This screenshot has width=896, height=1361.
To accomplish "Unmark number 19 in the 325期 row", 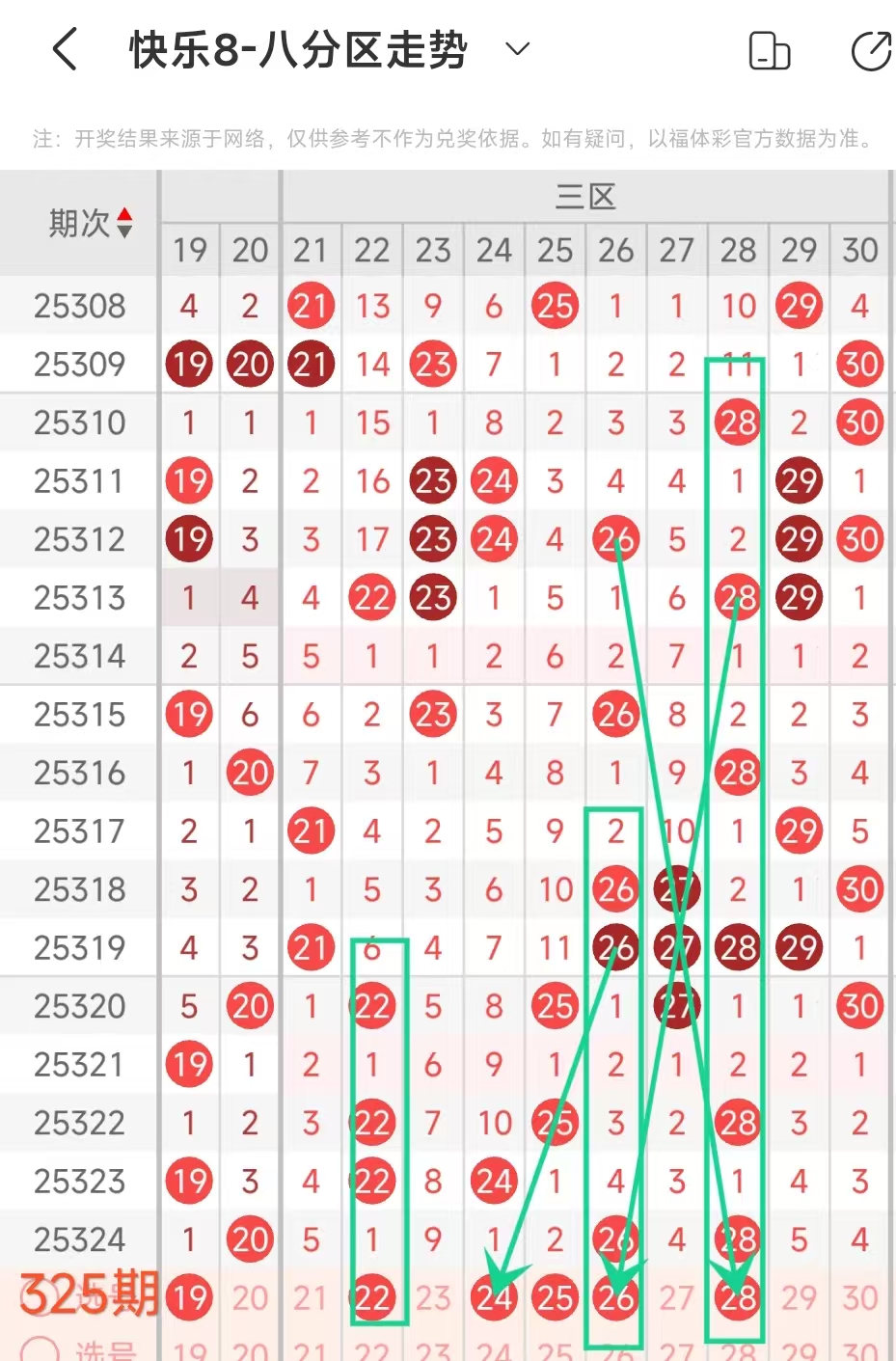I will tap(189, 1297).
